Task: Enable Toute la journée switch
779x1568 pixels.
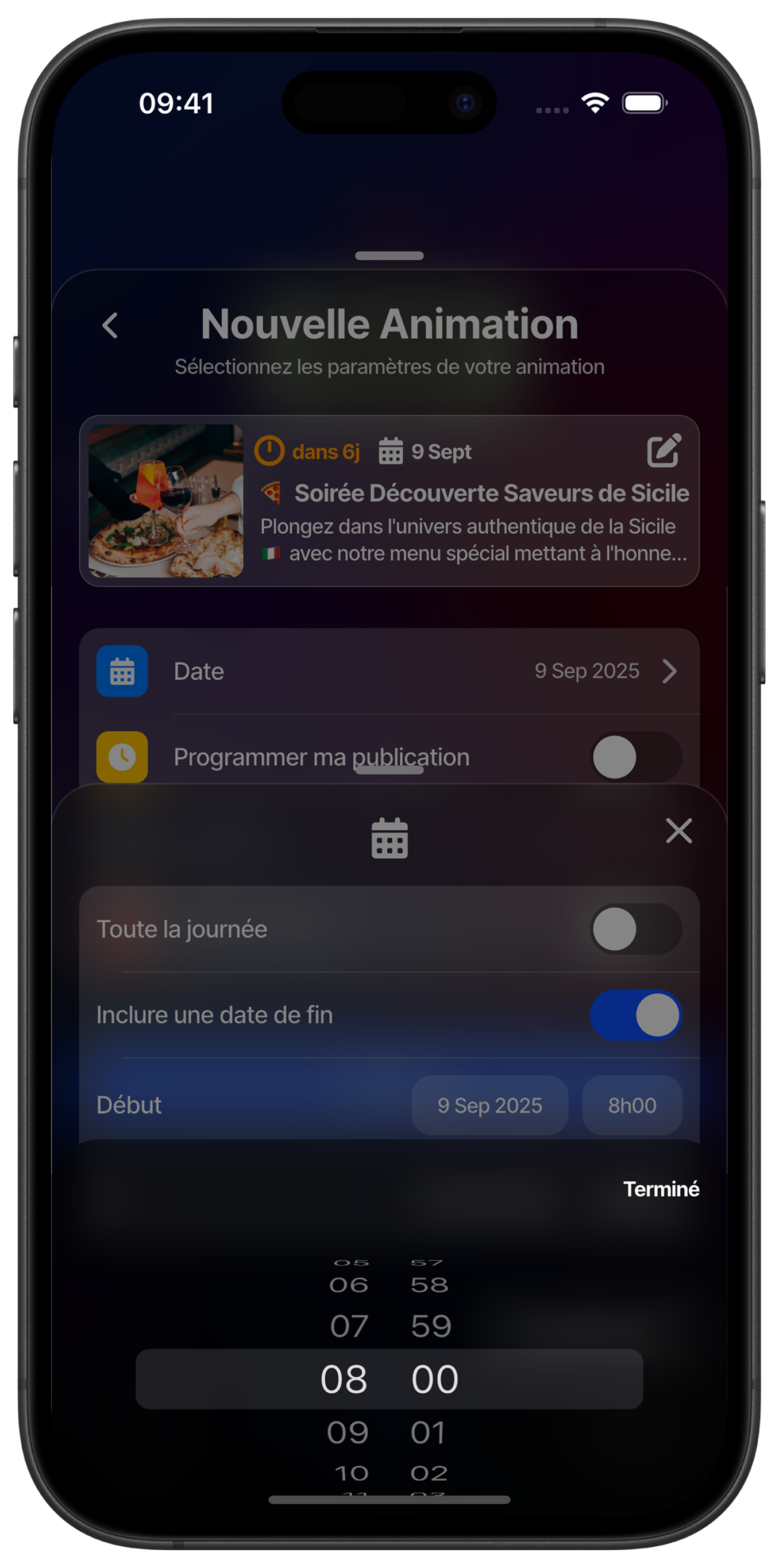Action: 635,929
